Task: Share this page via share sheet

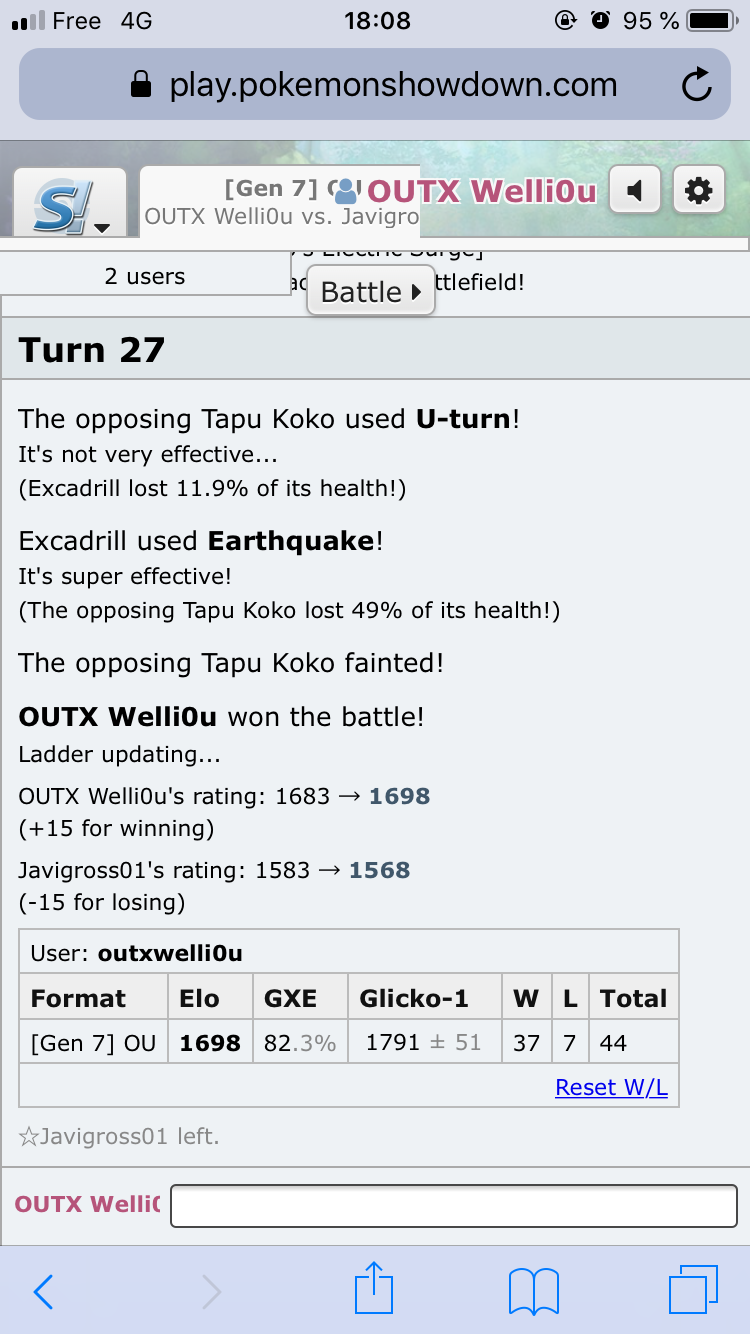Action: [x=375, y=1289]
